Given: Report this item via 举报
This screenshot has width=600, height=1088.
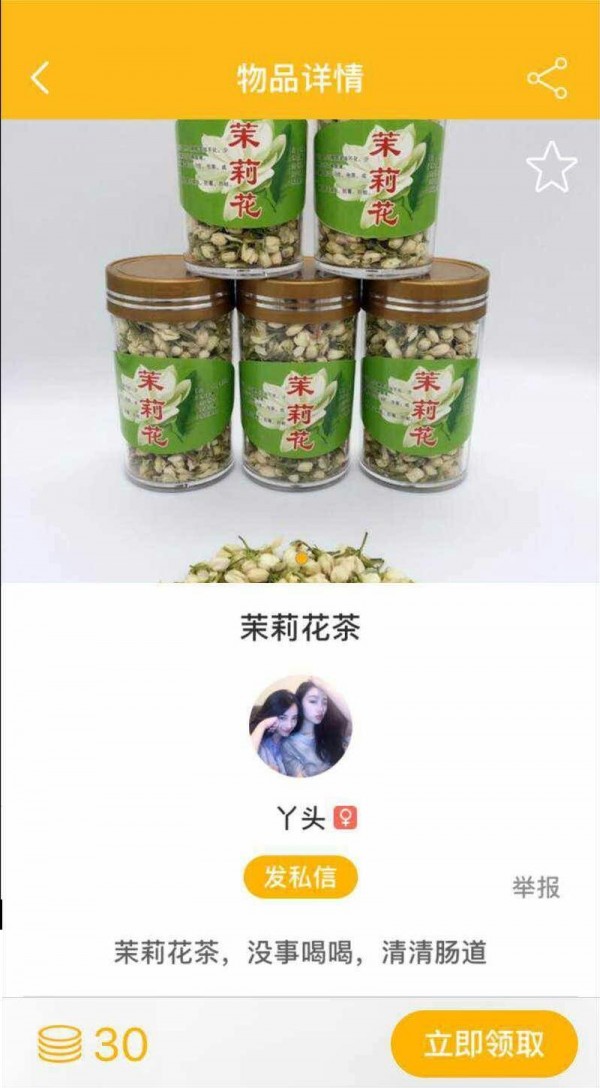Looking at the screenshot, I should (536, 887).
